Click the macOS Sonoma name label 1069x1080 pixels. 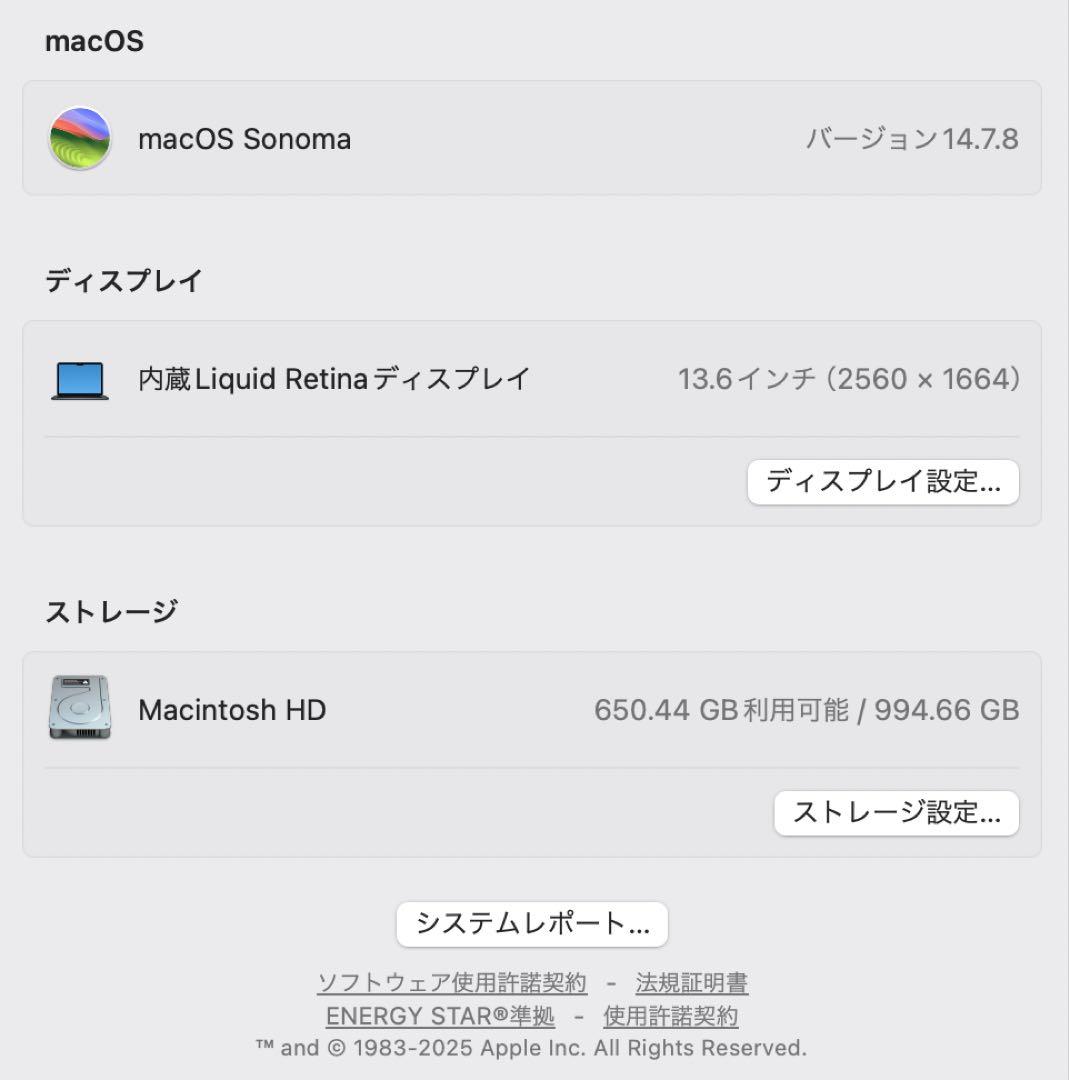(x=244, y=138)
